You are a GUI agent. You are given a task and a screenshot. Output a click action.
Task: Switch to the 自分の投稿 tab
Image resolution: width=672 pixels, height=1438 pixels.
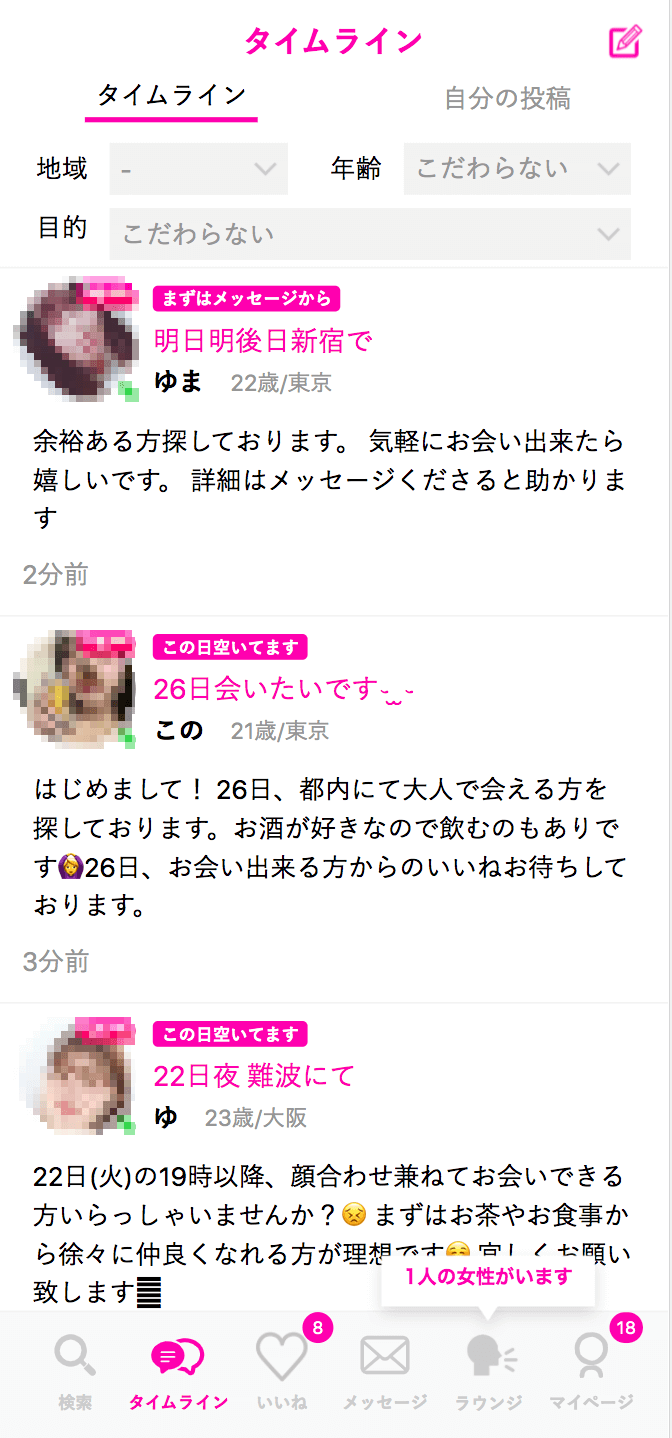pos(507,98)
